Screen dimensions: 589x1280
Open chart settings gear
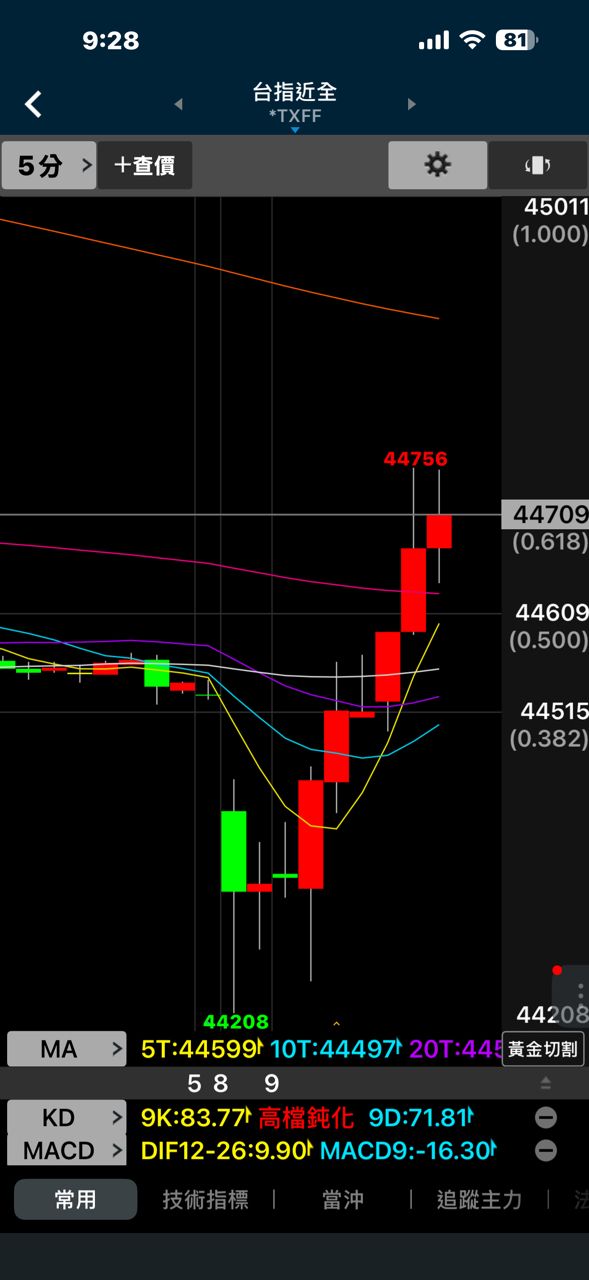coord(438,165)
